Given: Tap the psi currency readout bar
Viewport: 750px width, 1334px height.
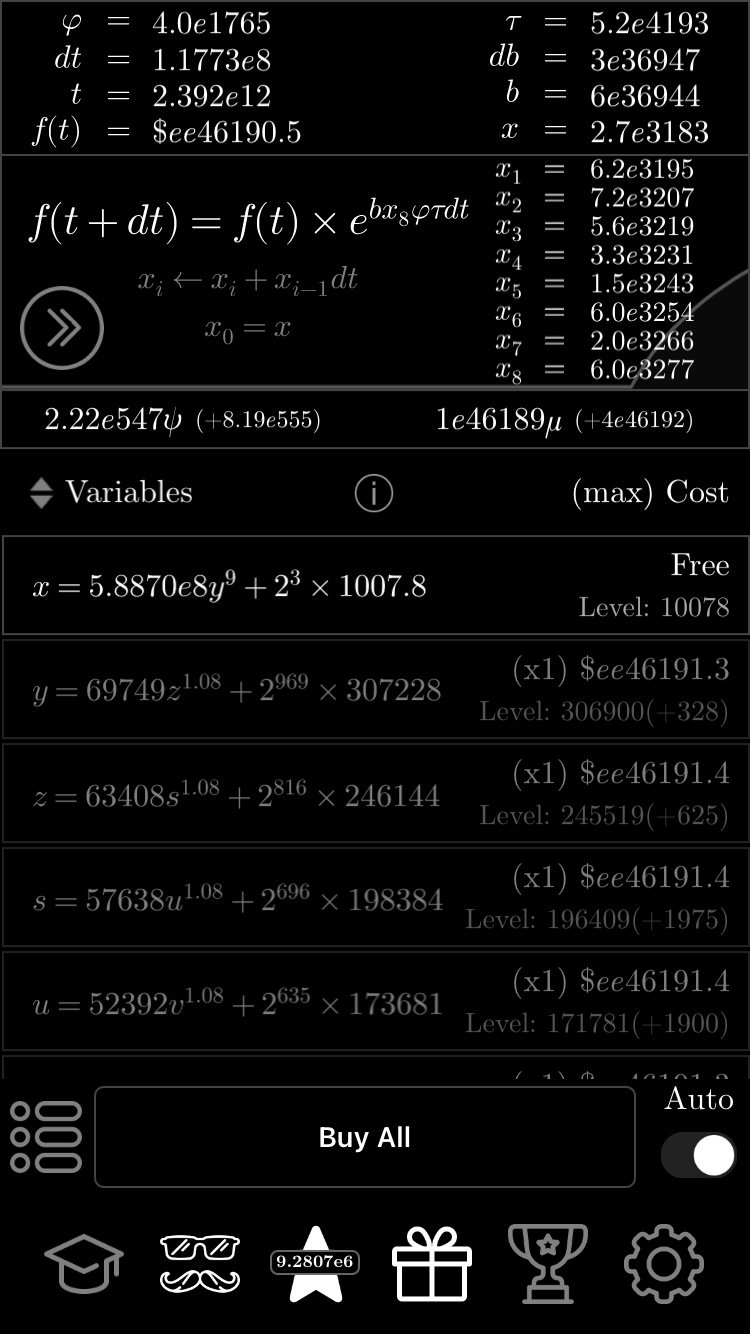Looking at the screenshot, I should 182,420.
